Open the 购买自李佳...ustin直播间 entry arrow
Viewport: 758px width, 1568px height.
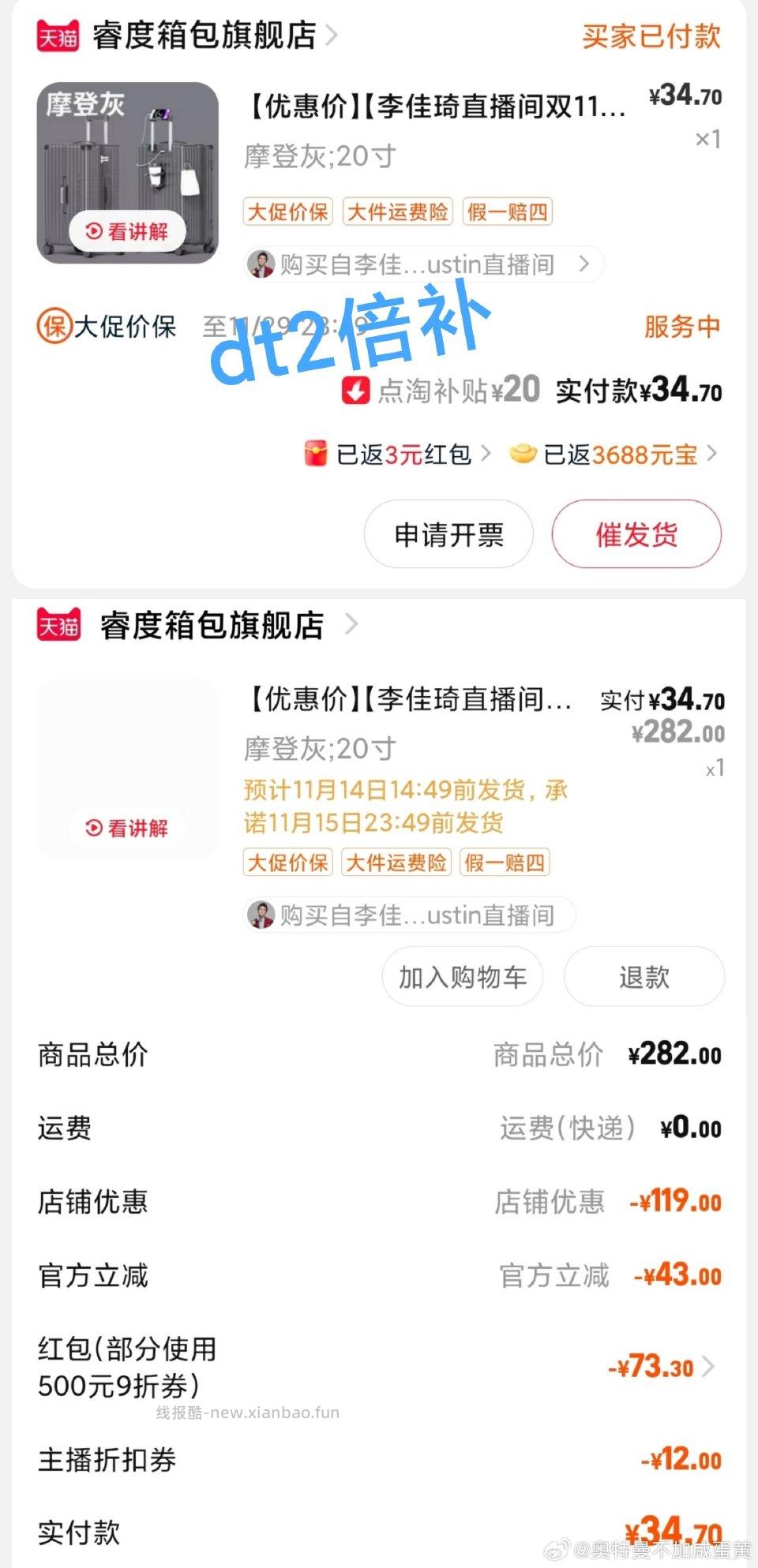pyautogui.click(x=584, y=264)
